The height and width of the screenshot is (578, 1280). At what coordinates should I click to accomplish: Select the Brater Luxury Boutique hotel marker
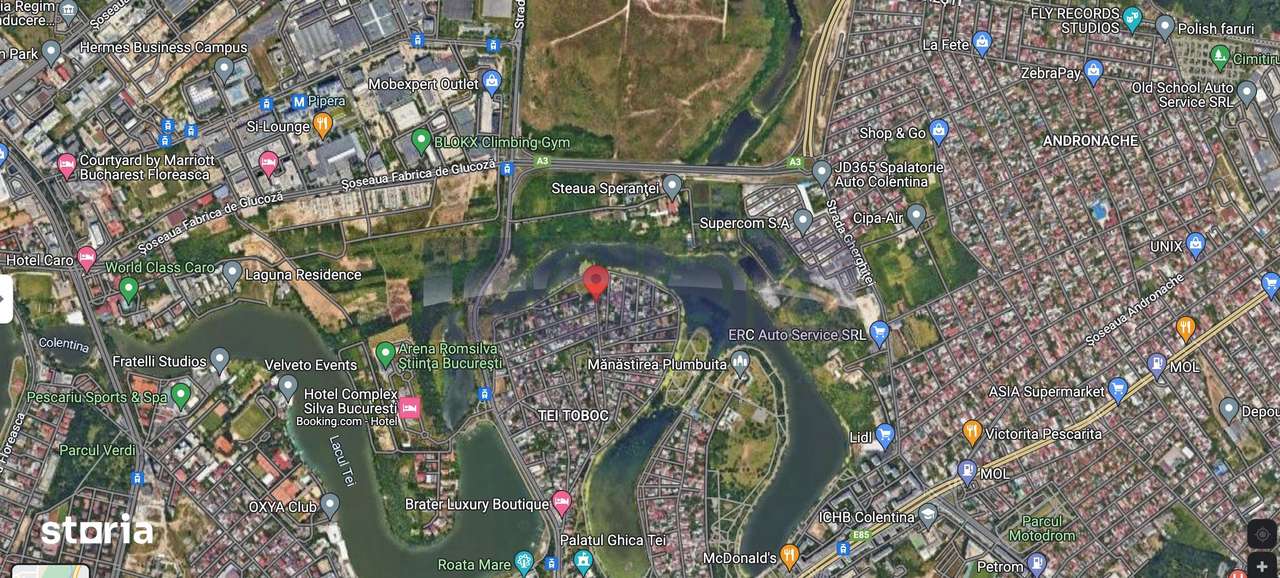click(561, 502)
